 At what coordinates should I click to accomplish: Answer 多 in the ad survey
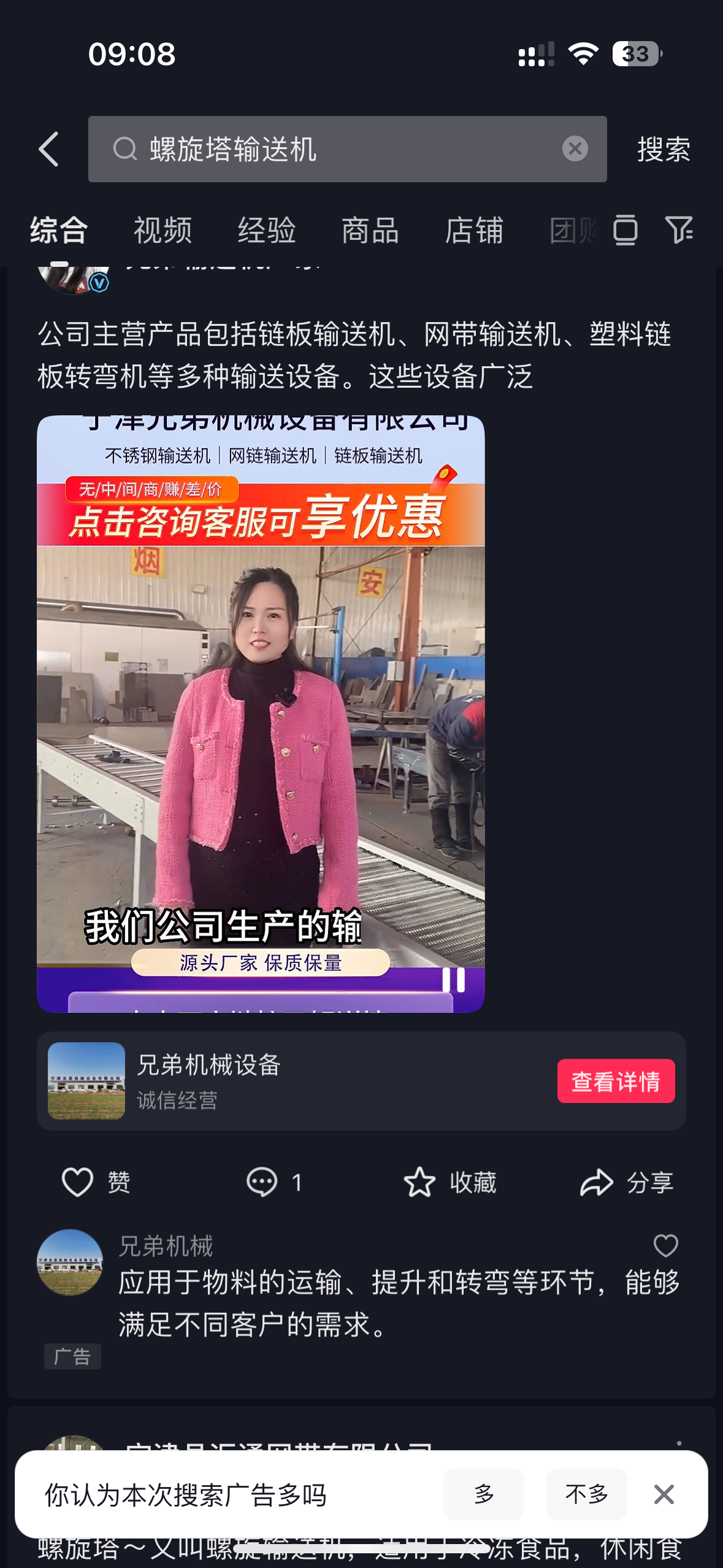pyautogui.click(x=483, y=1494)
